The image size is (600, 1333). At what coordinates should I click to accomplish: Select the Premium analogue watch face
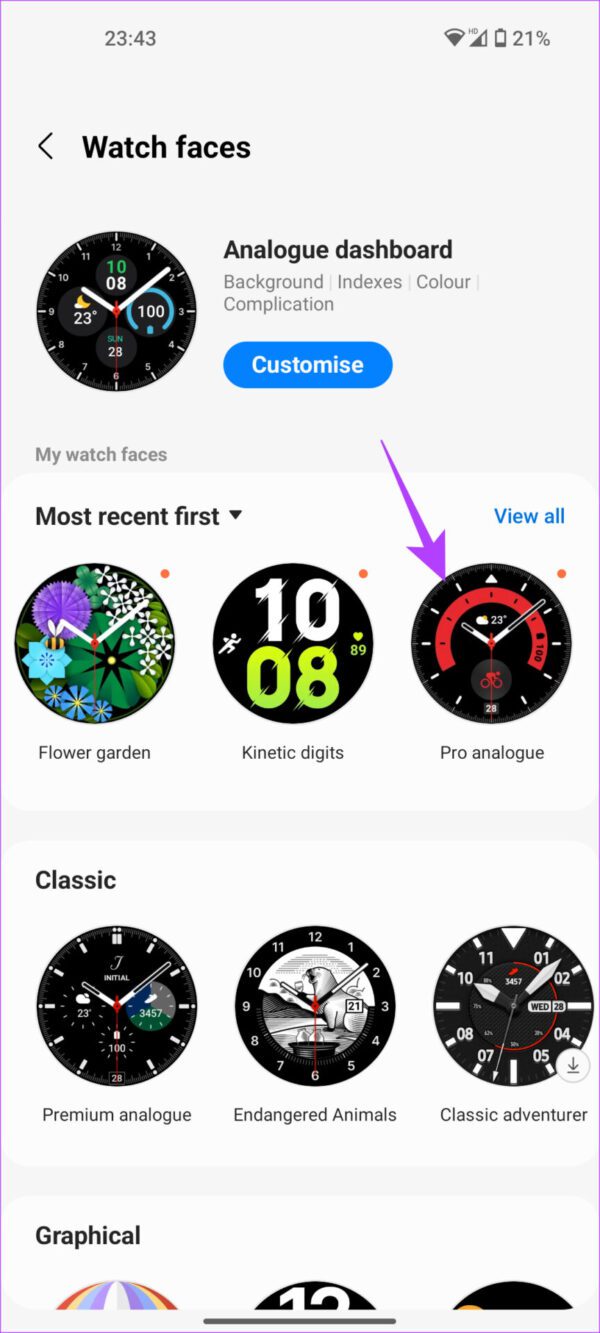tap(116, 1006)
